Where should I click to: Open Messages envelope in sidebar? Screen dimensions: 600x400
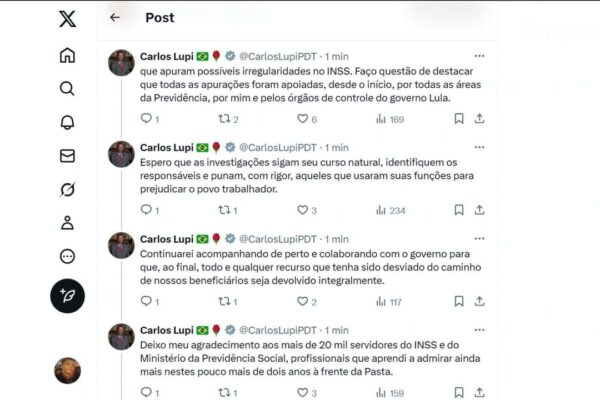tap(67, 156)
